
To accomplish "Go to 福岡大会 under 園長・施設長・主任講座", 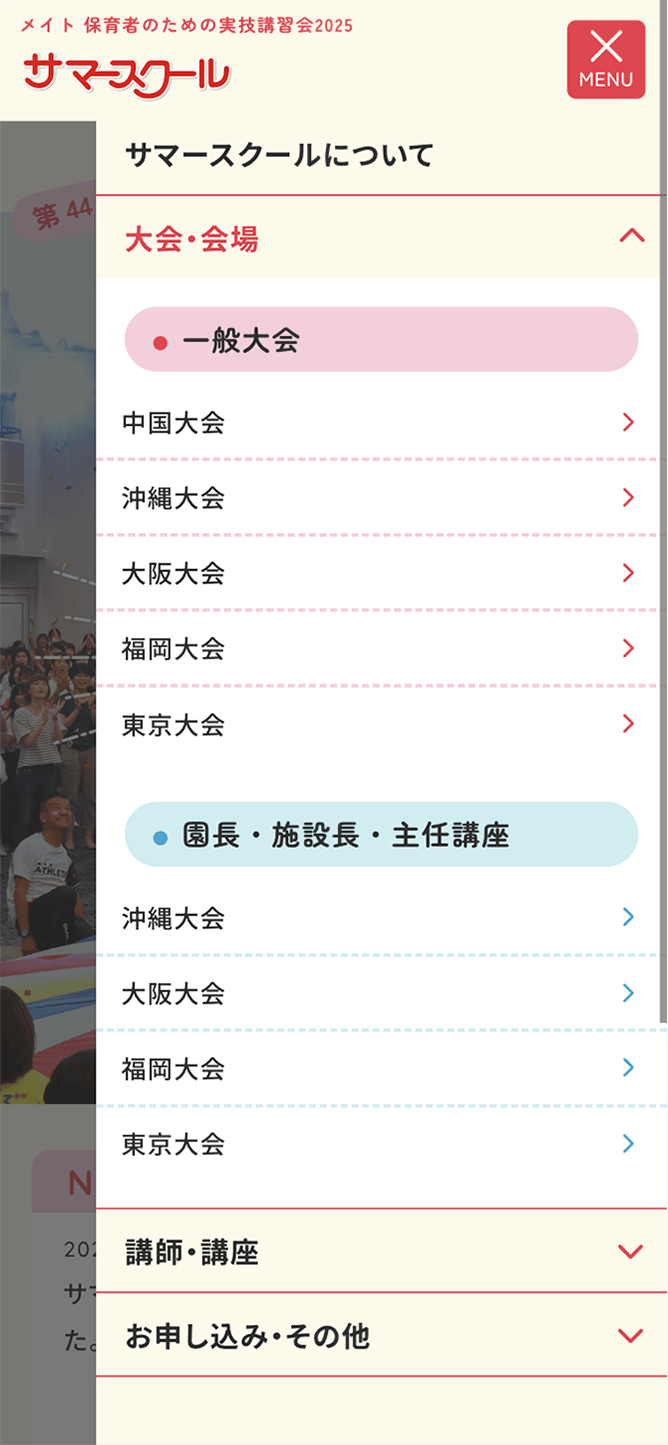I will point(378,1068).
